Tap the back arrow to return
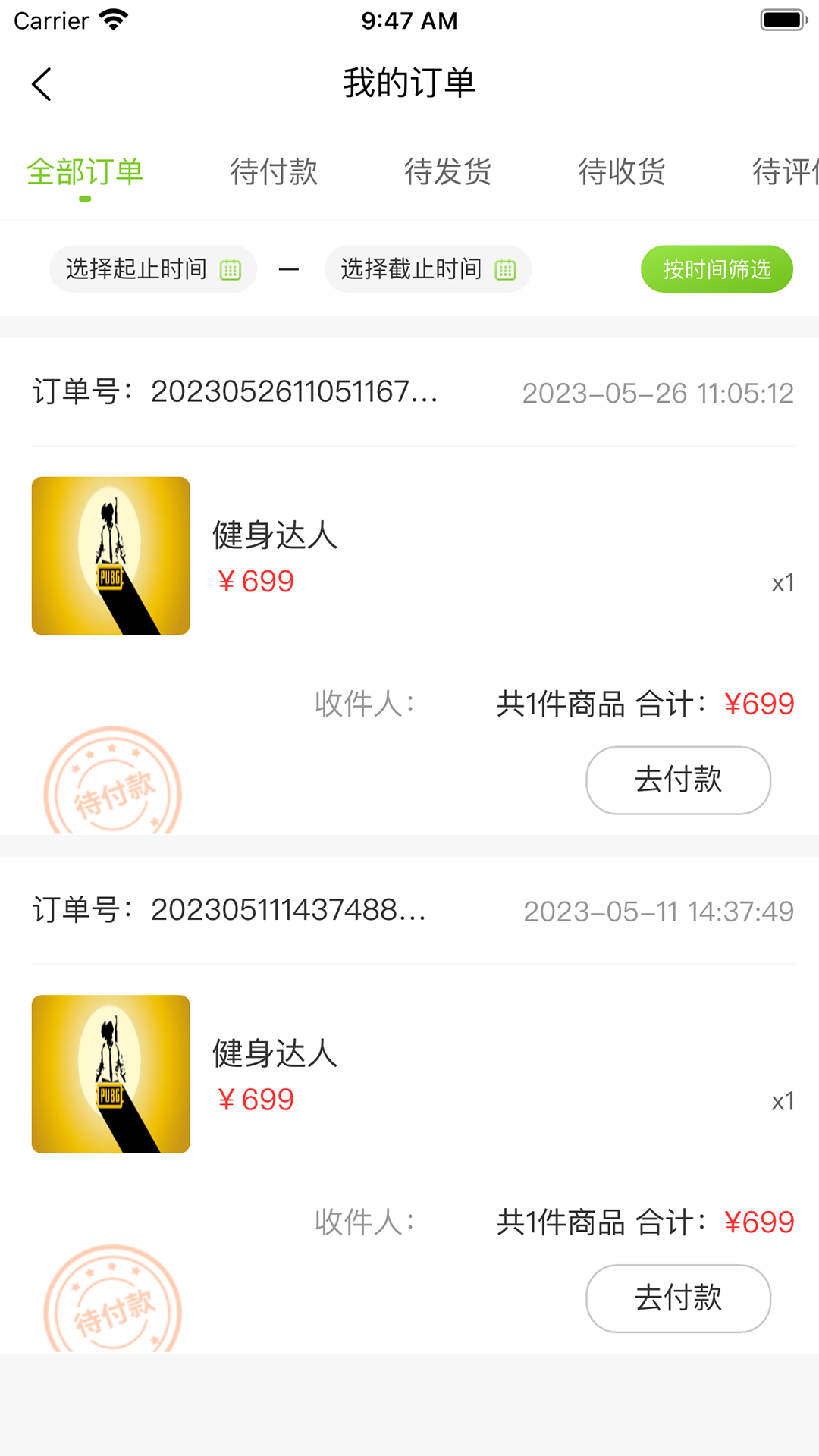 coord(42,84)
